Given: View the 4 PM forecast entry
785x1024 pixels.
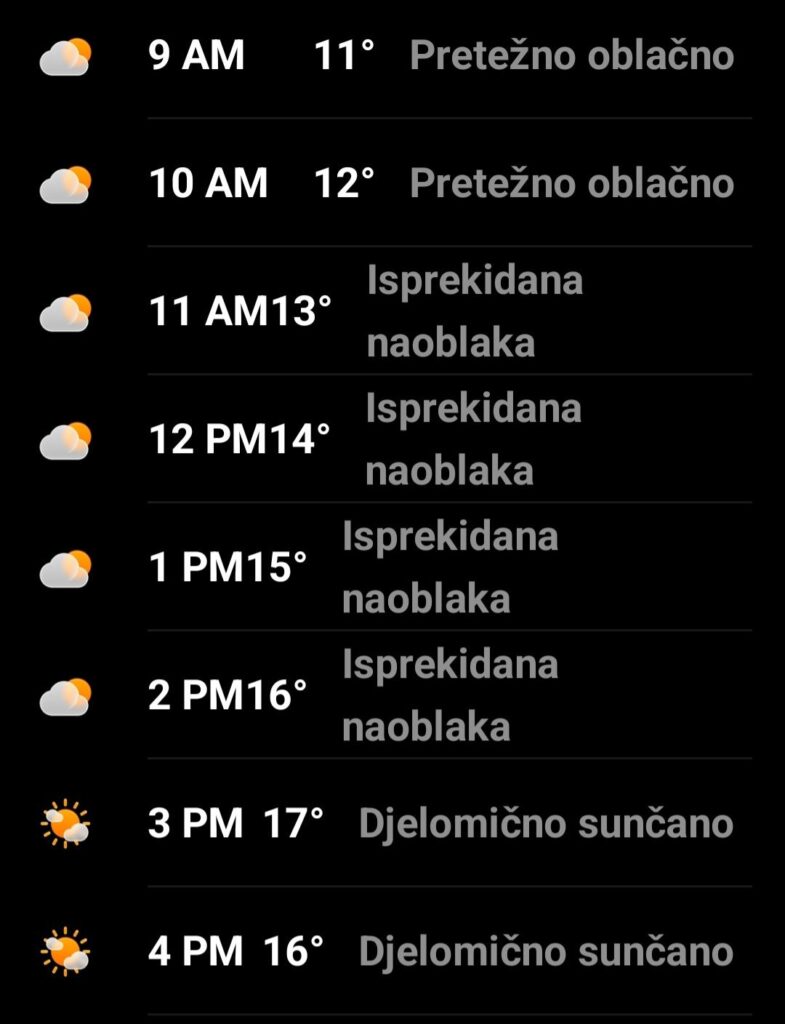Looking at the screenshot, I should [x=392, y=952].
